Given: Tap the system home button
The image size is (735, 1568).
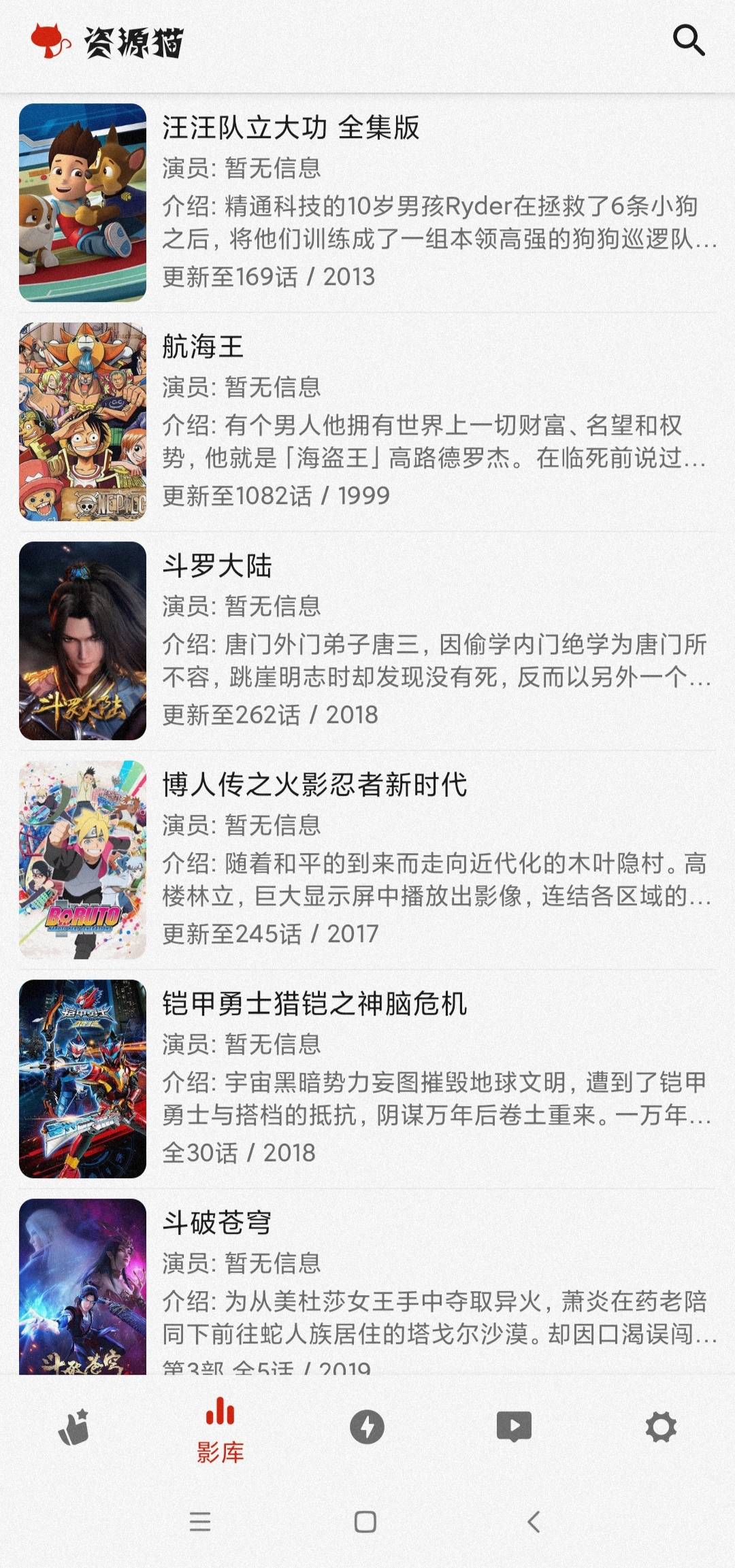Looking at the screenshot, I should pyautogui.click(x=365, y=1522).
